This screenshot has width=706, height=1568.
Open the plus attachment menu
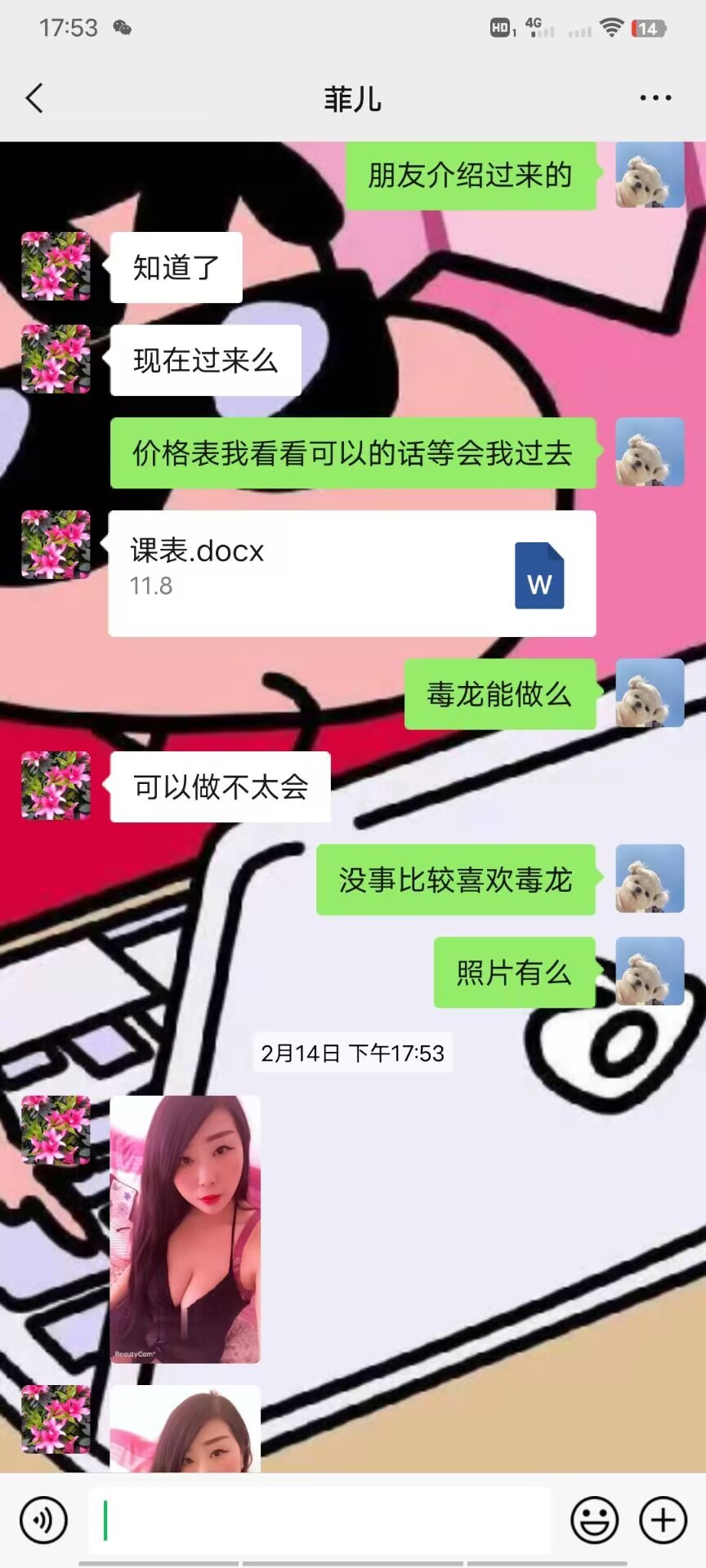coord(663,1521)
